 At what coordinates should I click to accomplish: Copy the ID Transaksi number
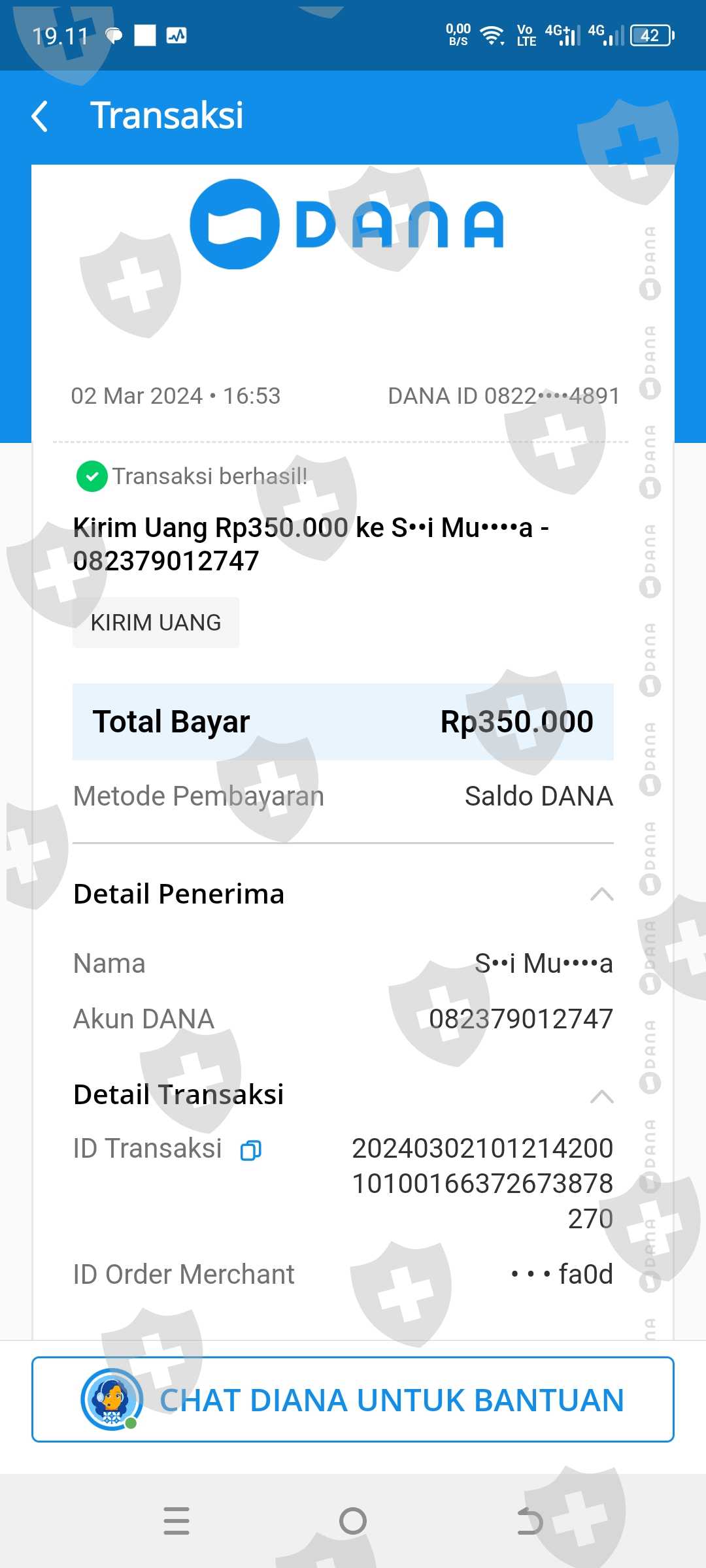pyautogui.click(x=251, y=1150)
